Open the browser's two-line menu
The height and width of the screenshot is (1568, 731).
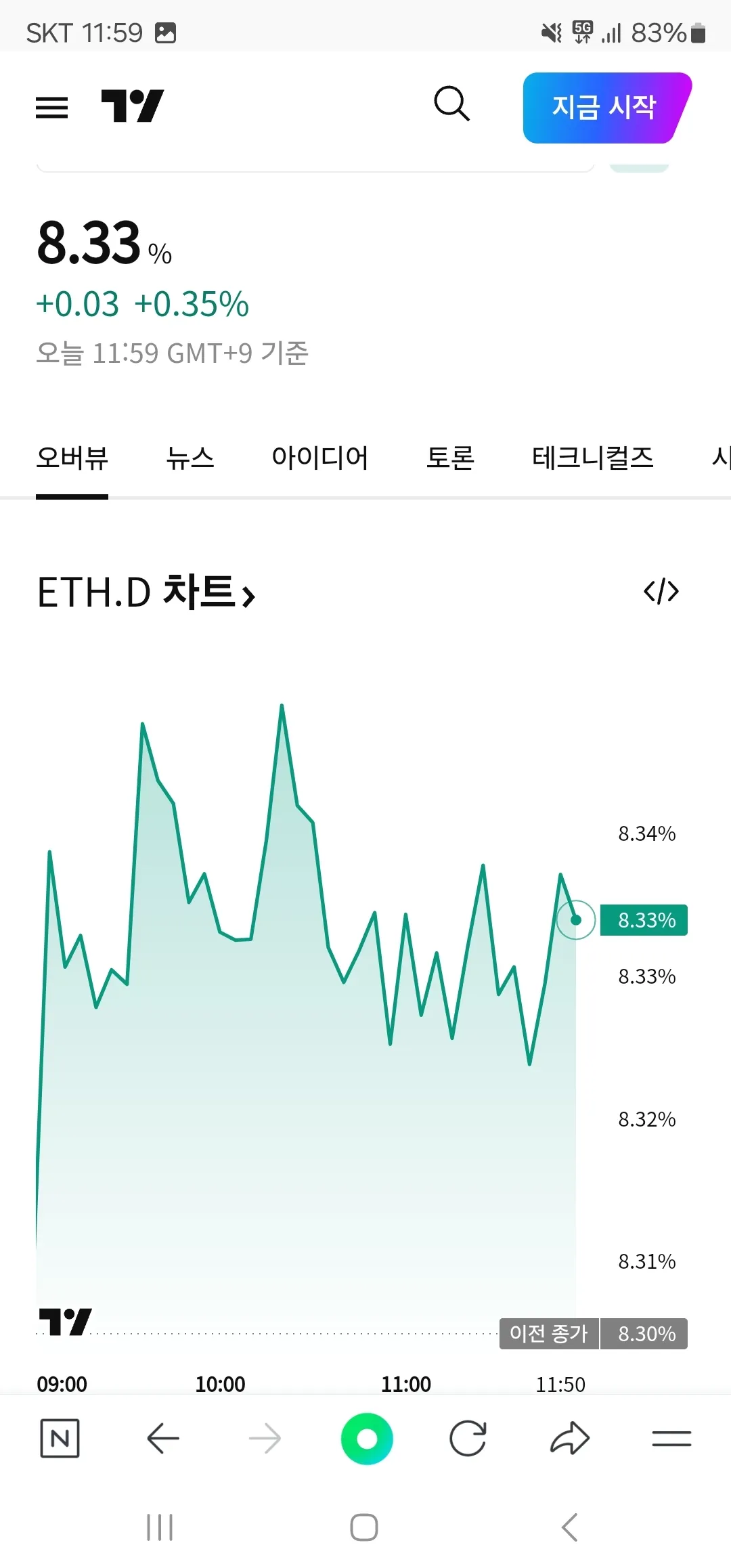coord(671,1438)
